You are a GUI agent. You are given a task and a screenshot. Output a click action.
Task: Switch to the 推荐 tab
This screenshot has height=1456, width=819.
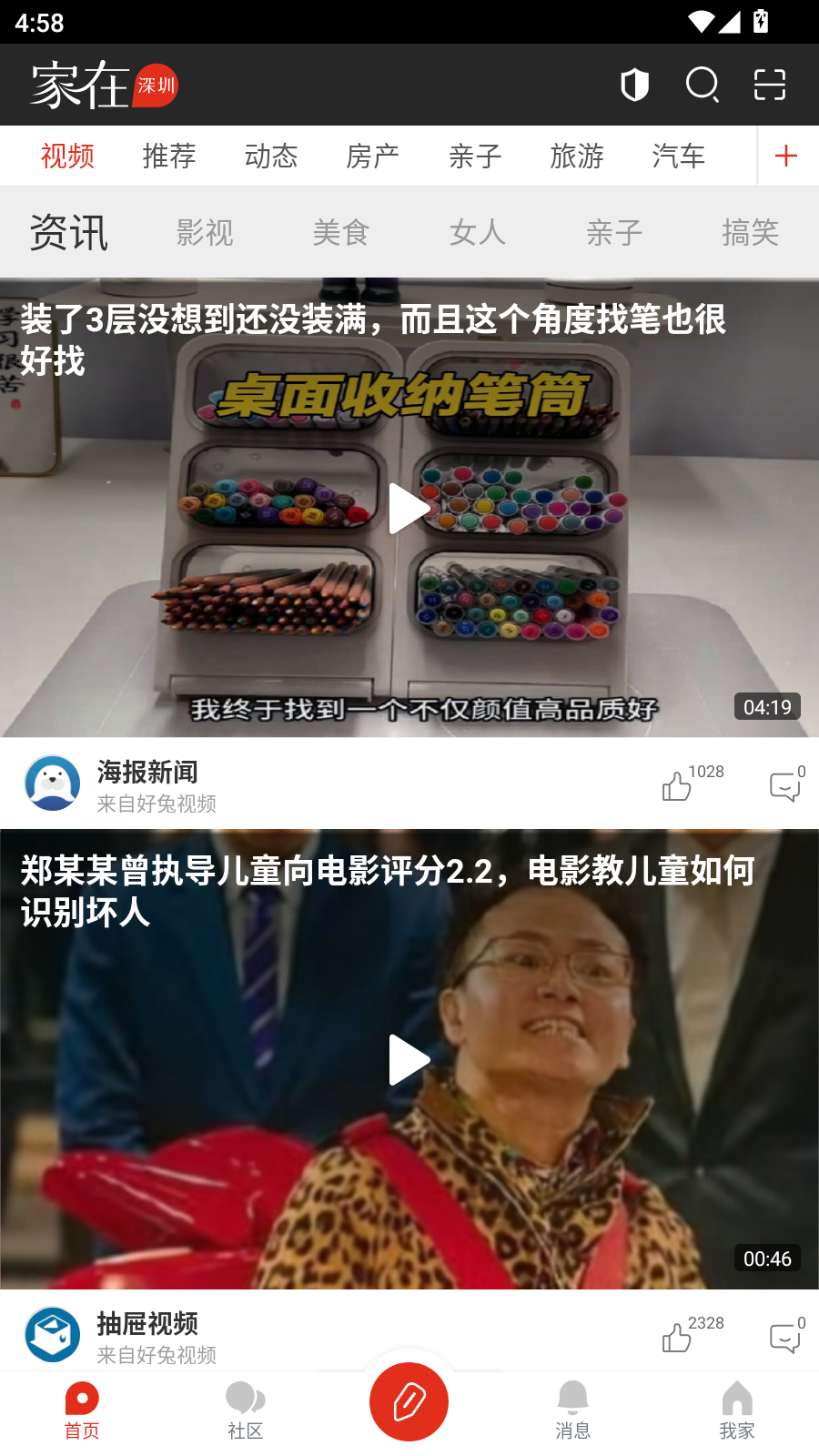169,157
